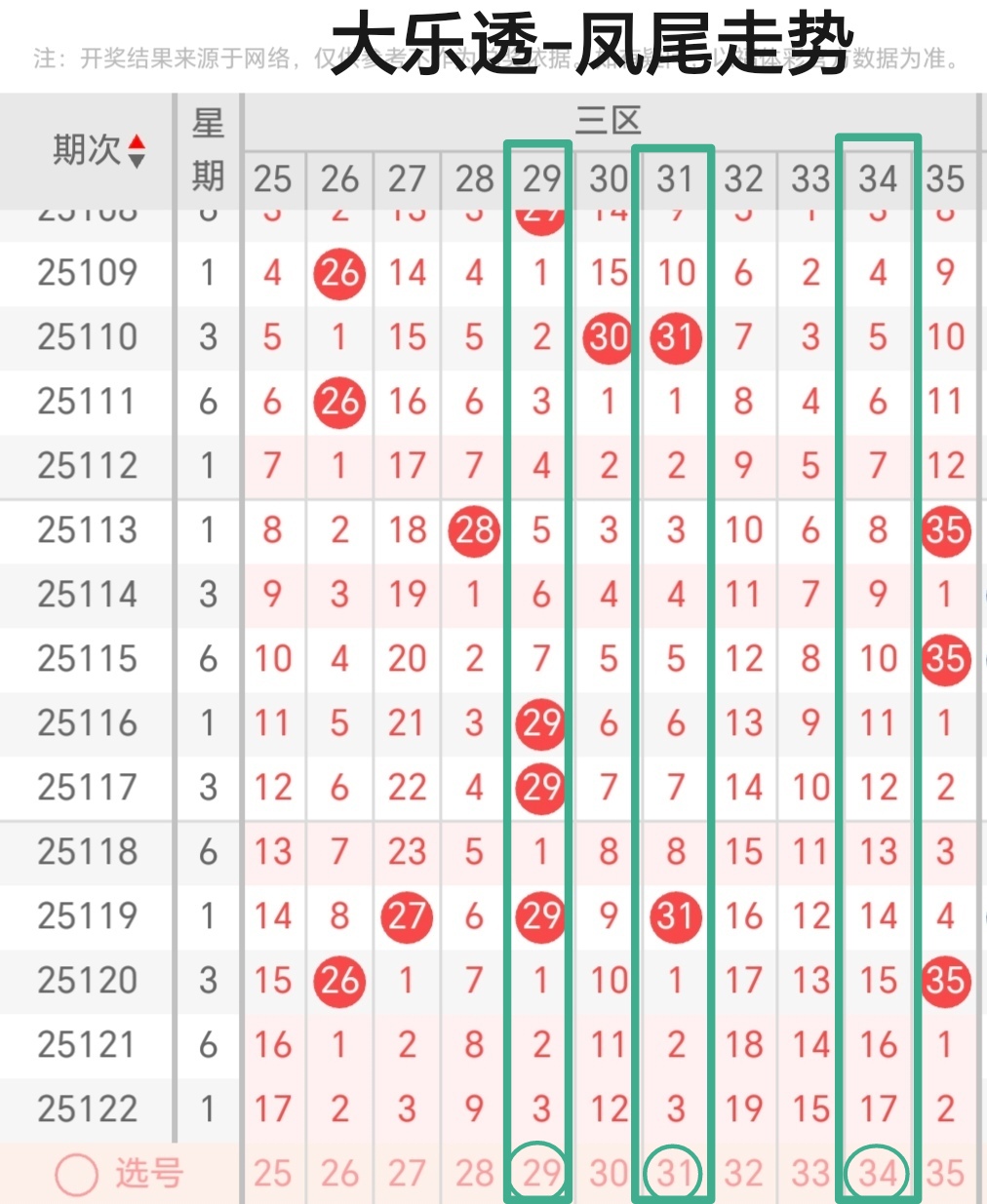This screenshot has width=987, height=1204.
Task: Click the circled 28 in row 25113
Action: click(474, 530)
